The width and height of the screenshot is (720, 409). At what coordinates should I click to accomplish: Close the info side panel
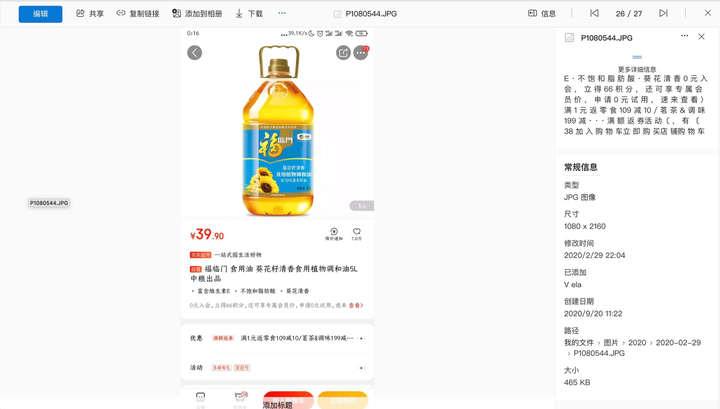tap(701, 37)
